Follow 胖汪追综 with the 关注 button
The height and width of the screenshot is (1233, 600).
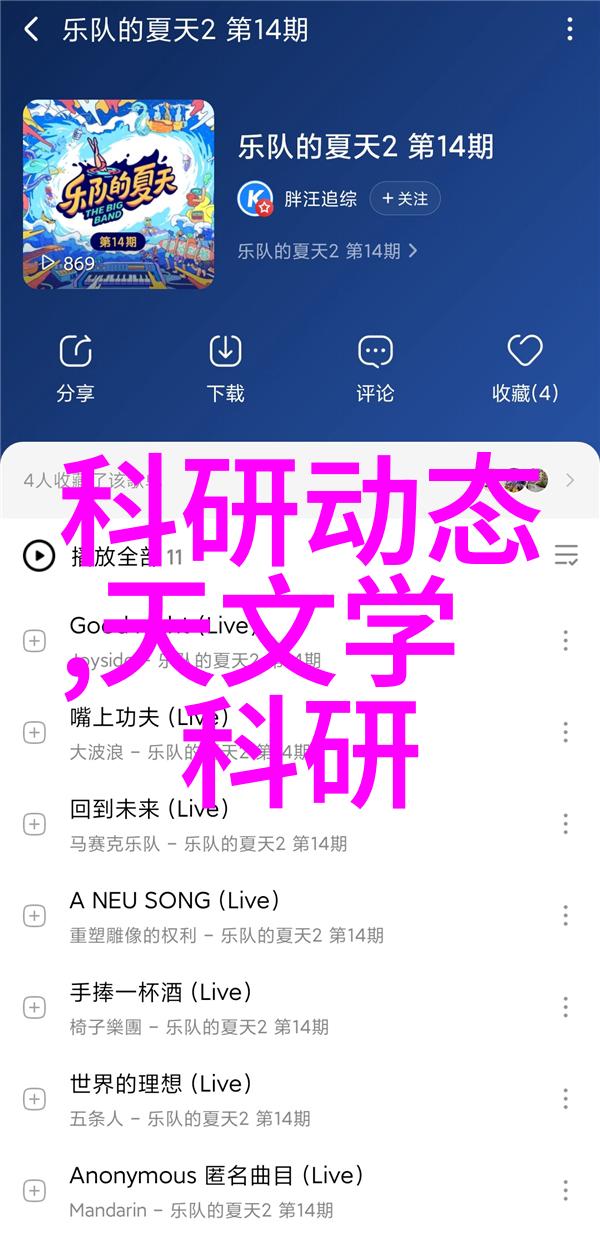404,199
